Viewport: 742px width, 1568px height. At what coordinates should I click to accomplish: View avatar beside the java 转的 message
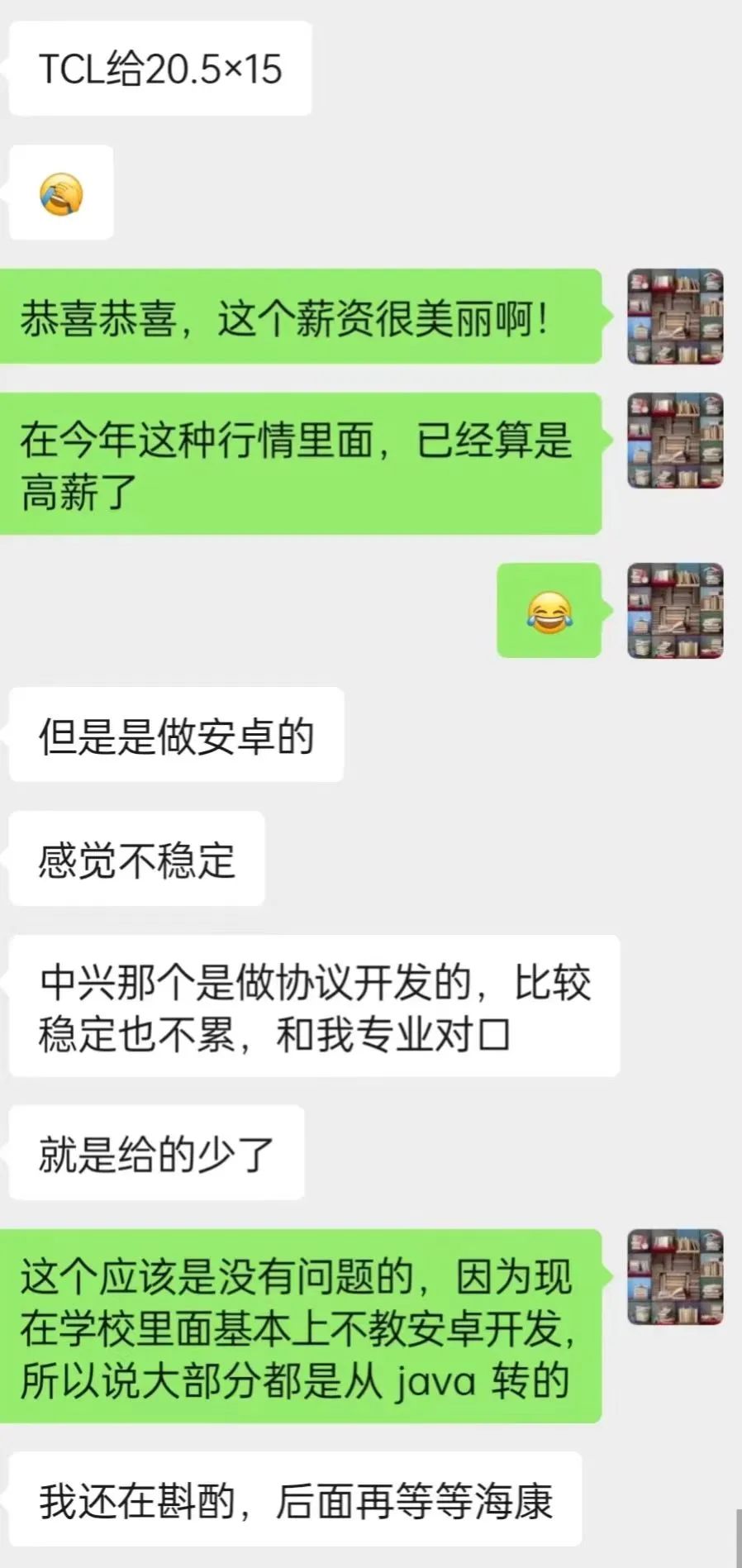coord(675,1277)
